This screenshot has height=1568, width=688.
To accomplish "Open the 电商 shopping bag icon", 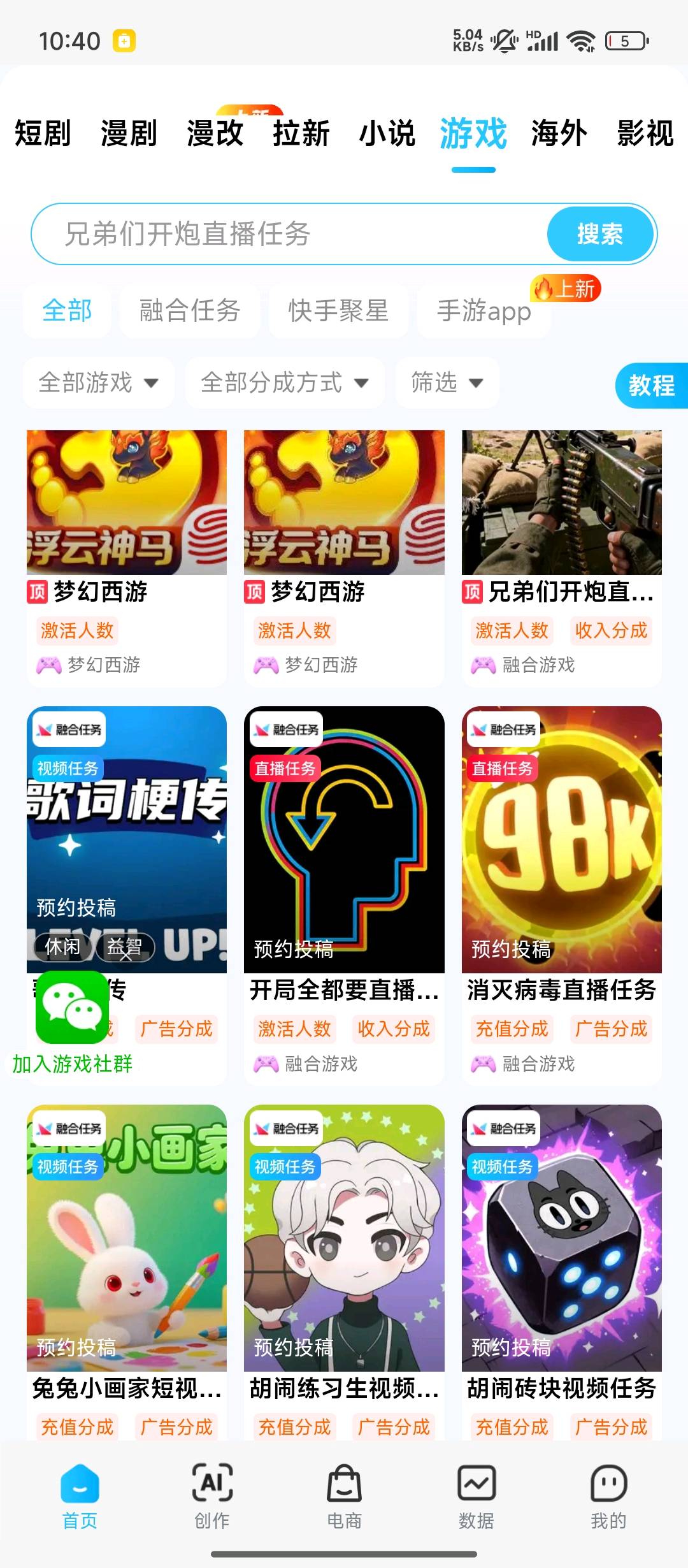I will pyautogui.click(x=344, y=1481).
